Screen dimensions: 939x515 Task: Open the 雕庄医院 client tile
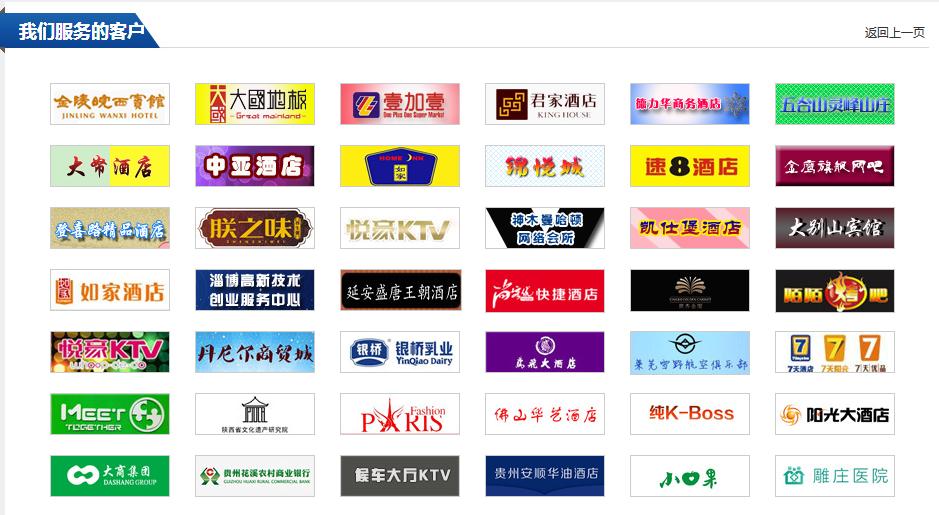(x=835, y=476)
